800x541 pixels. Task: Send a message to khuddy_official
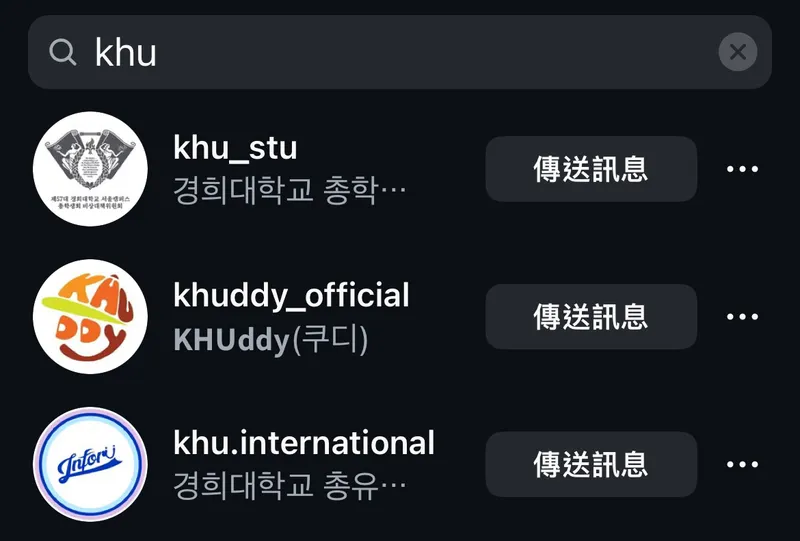[590, 317]
